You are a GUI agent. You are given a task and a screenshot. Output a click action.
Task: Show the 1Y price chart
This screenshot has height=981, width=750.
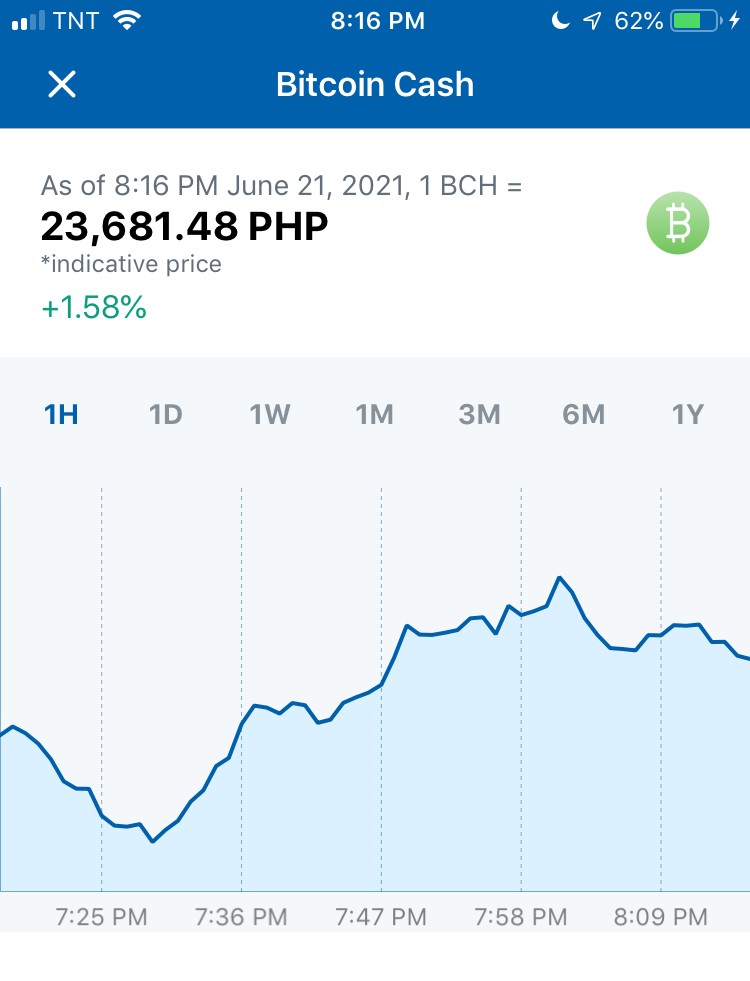pyautogui.click(x=687, y=414)
